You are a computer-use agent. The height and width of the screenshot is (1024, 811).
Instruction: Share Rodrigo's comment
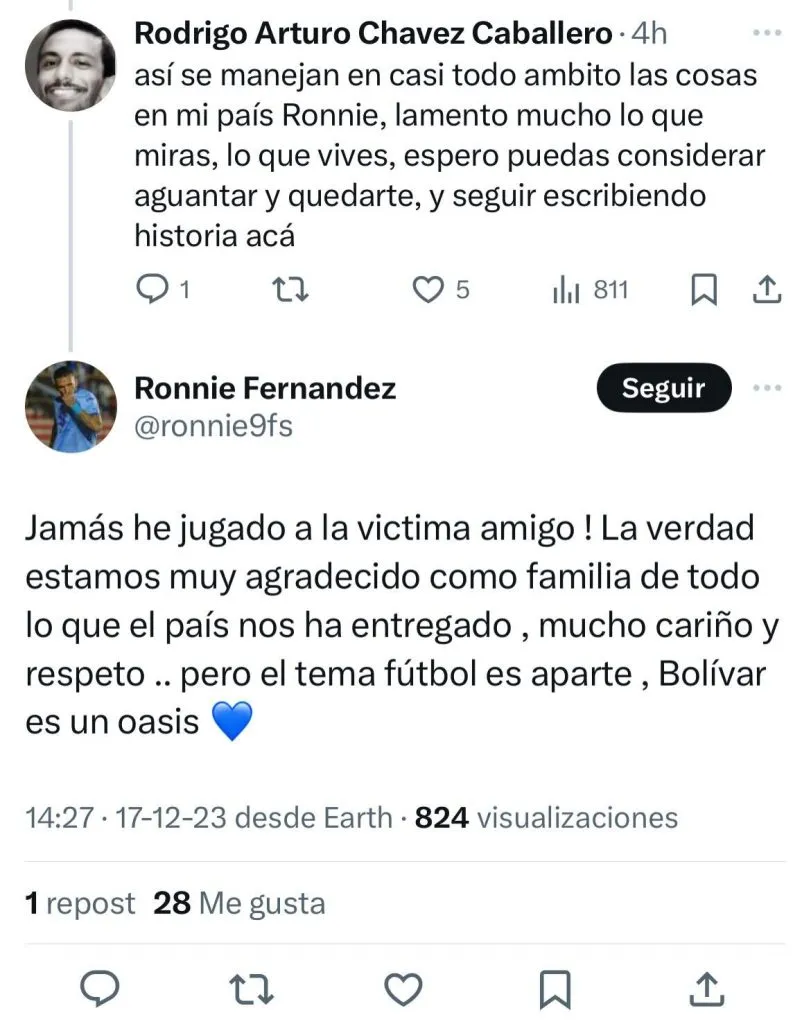[x=767, y=289]
